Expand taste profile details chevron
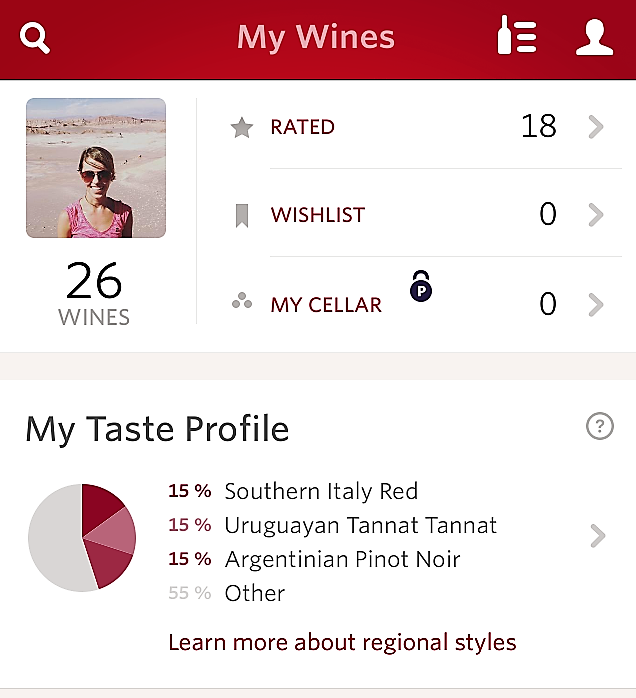The height and width of the screenshot is (698, 636). [598, 536]
